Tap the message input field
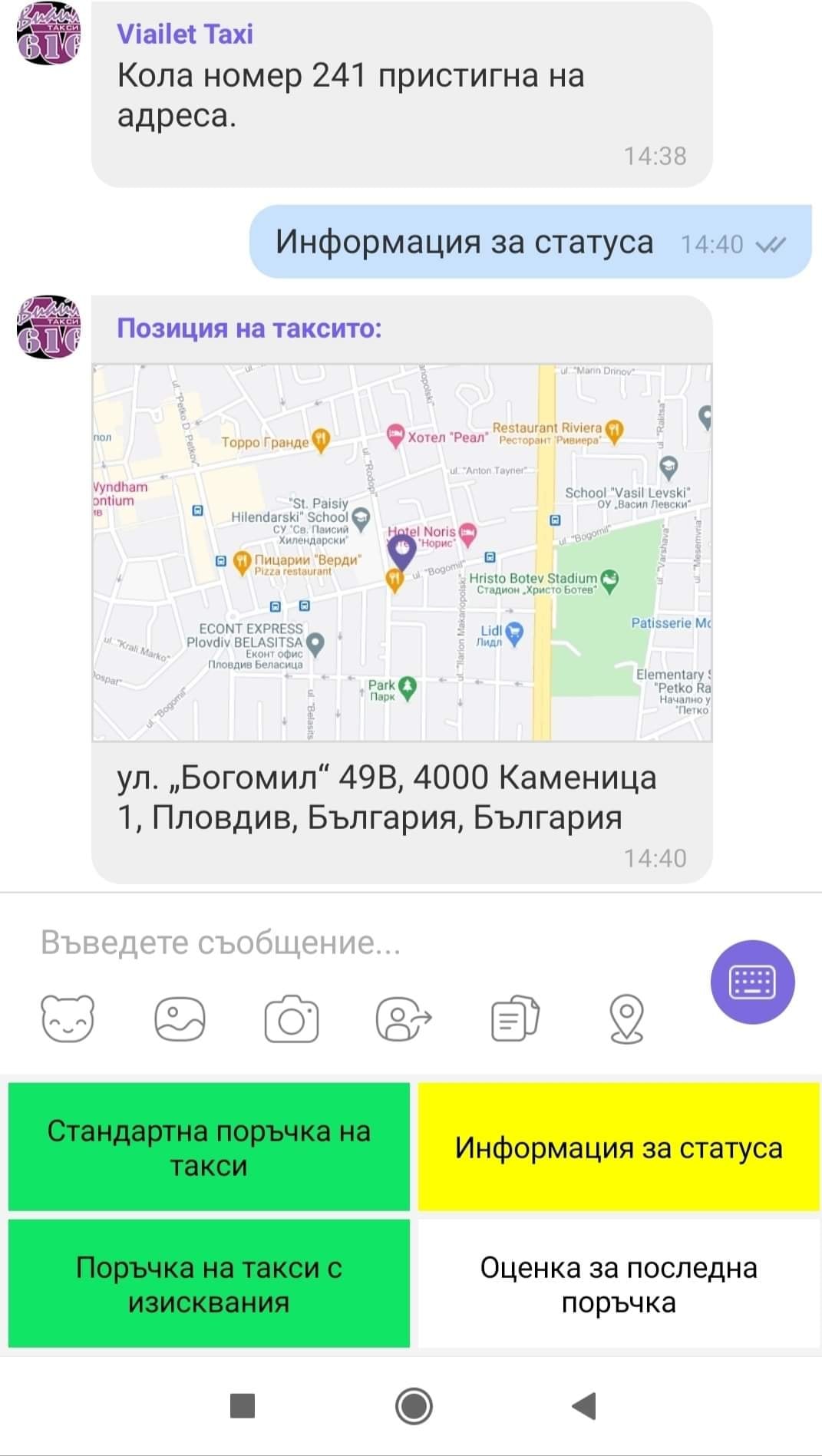The image size is (822, 1456). click(345, 943)
